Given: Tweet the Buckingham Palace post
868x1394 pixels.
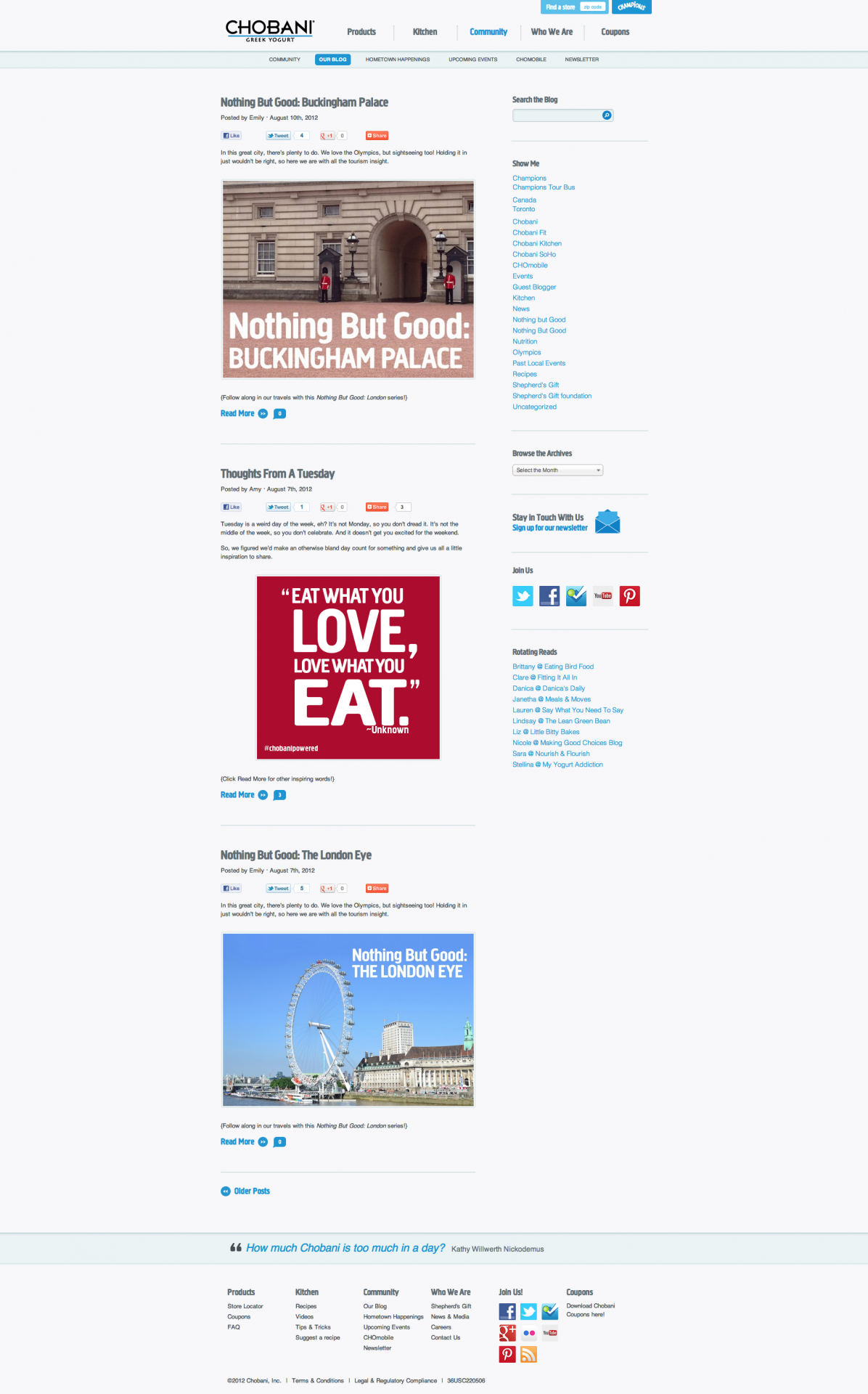Looking at the screenshot, I should [x=278, y=136].
